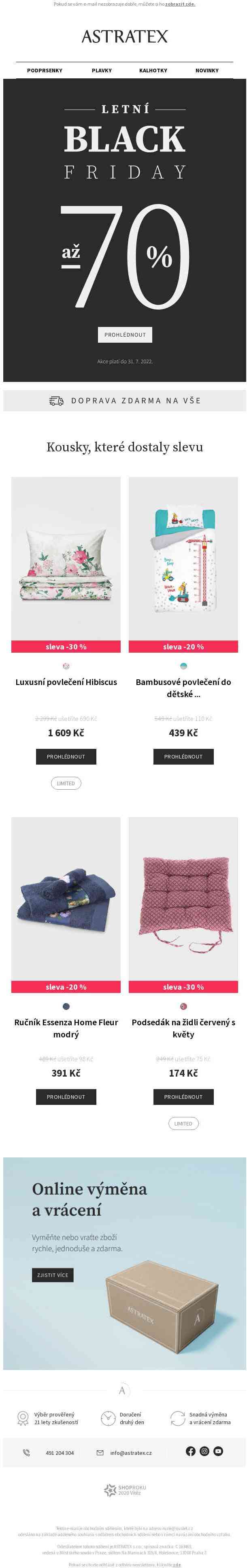Tap Prohlédnout under Podsedák na židli
Viewport: 247px width, 1568px height.
[x=183, y=1097]
